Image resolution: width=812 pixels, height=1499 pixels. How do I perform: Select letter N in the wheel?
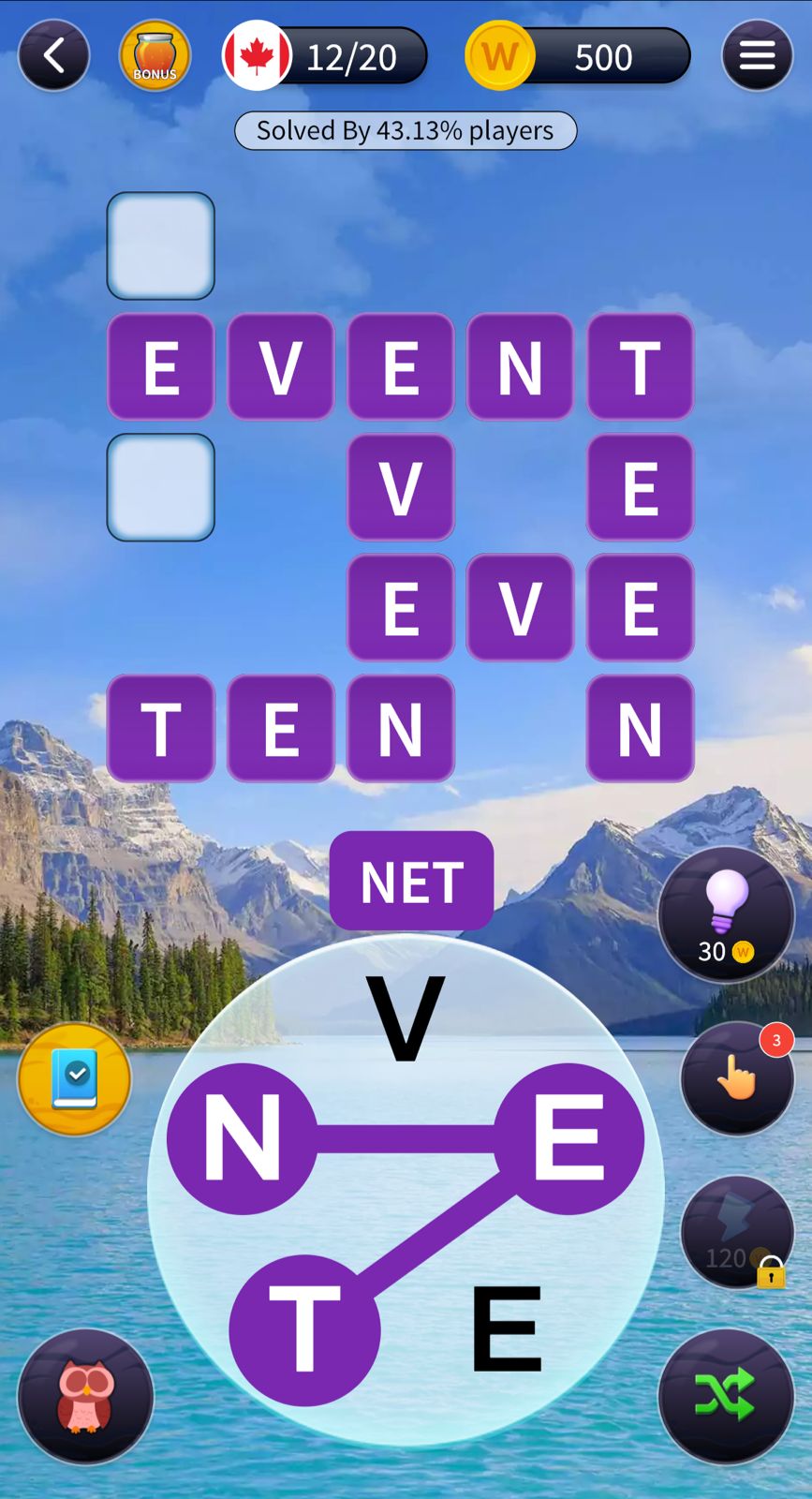243,1138
